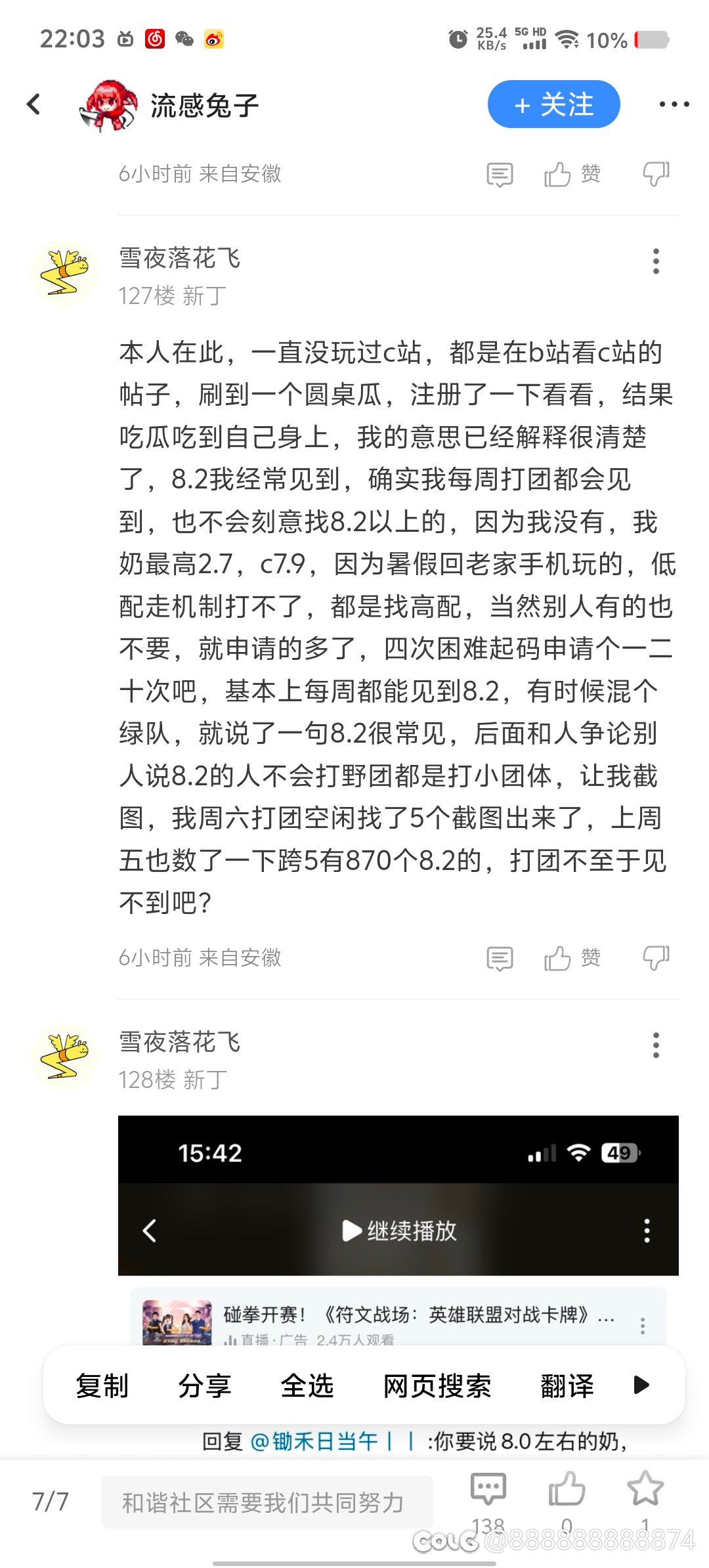Open 流感兔子's profile avatar
The height and width of the screenshot is (1568, 709).
(x=108, y=105)
